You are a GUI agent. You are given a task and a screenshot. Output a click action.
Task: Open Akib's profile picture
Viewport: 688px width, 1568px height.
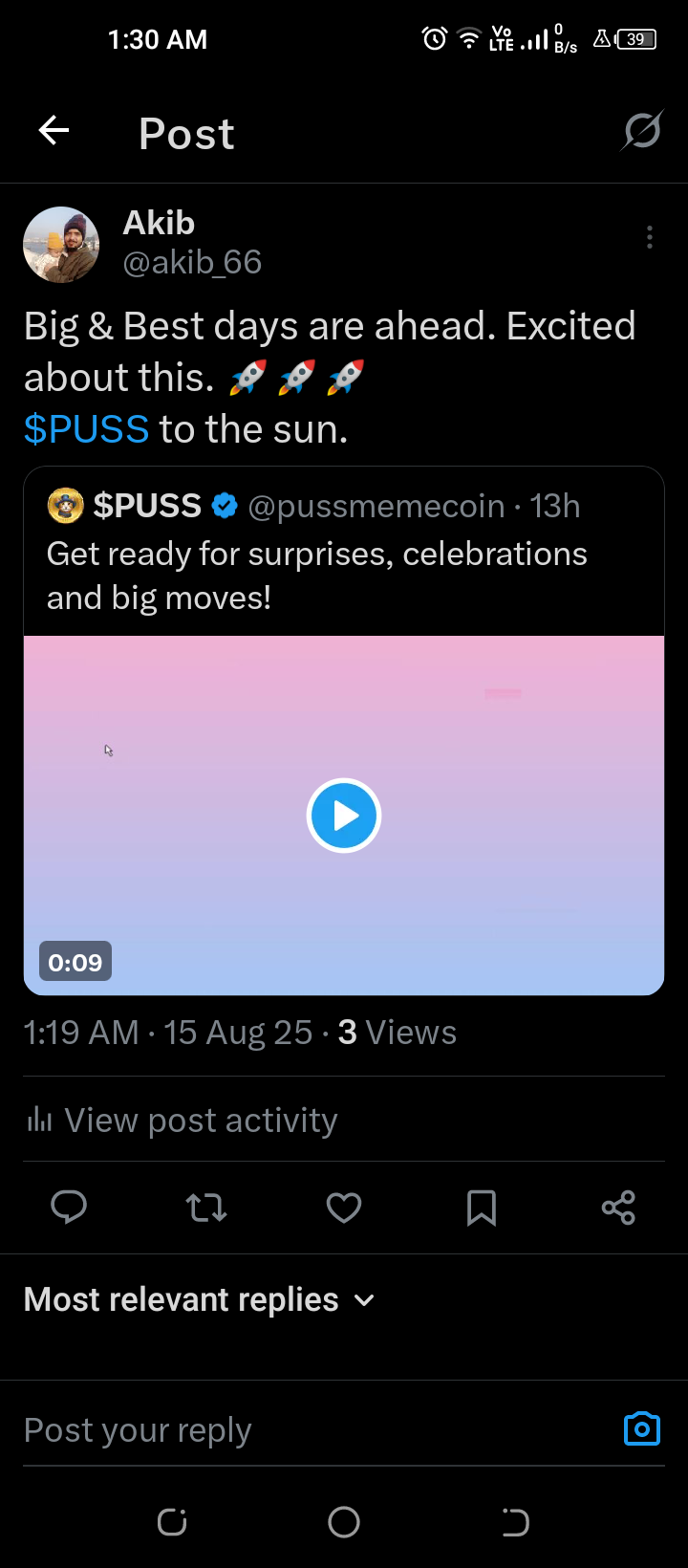61,245
